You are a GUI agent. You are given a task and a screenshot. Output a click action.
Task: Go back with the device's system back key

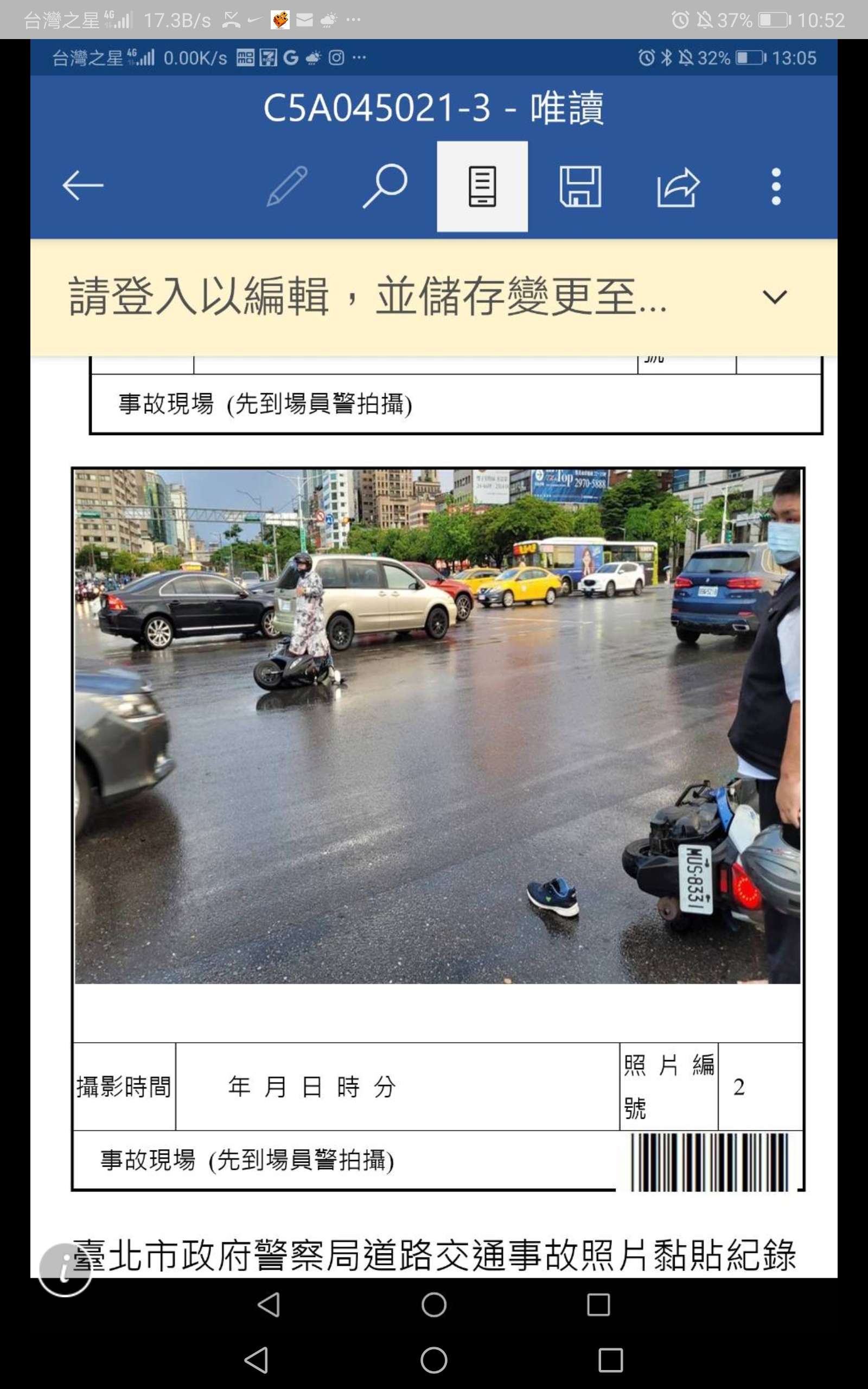[x=256, y=1360]
